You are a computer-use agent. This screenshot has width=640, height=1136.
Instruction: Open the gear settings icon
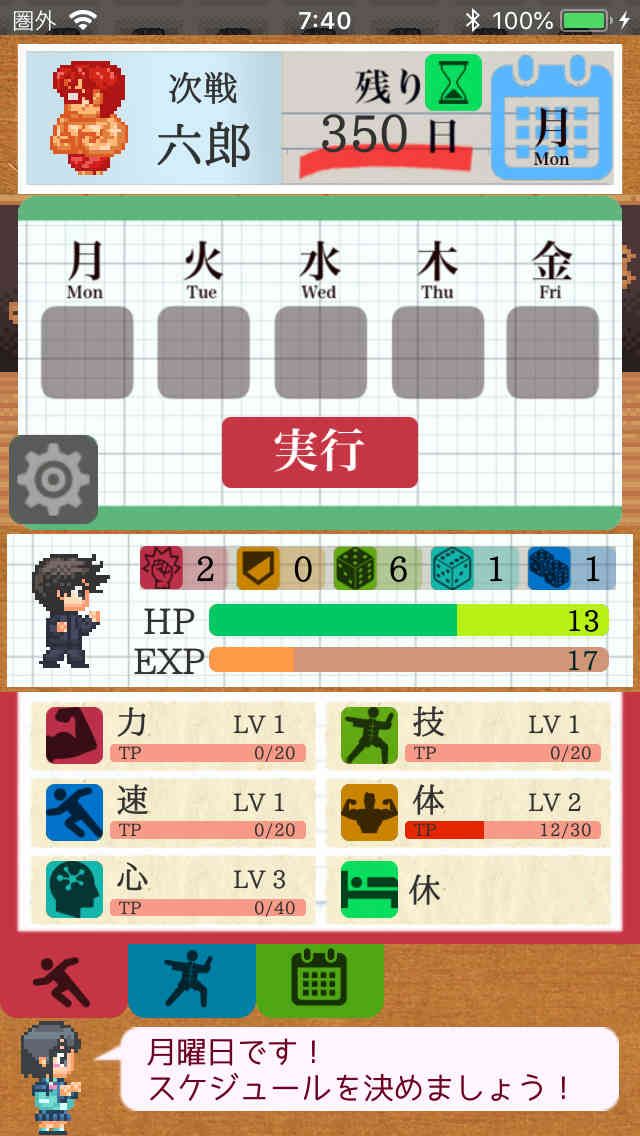pos(54,480)
